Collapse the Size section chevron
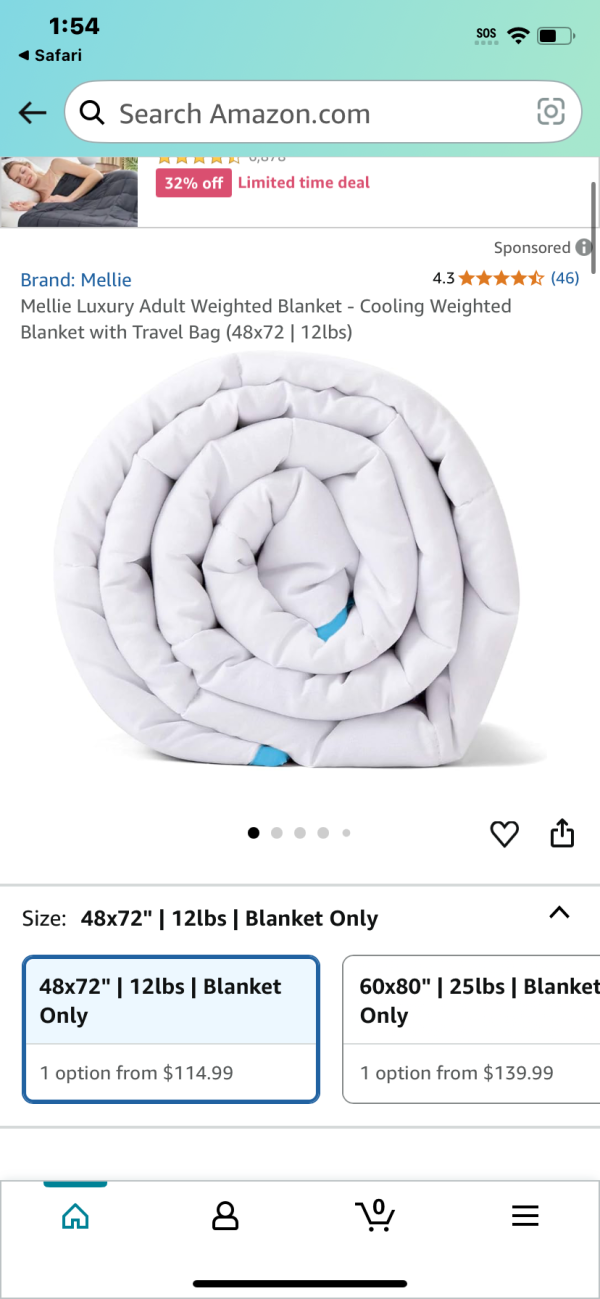This screenshot has height=1299, width=600. click(559, 913)
